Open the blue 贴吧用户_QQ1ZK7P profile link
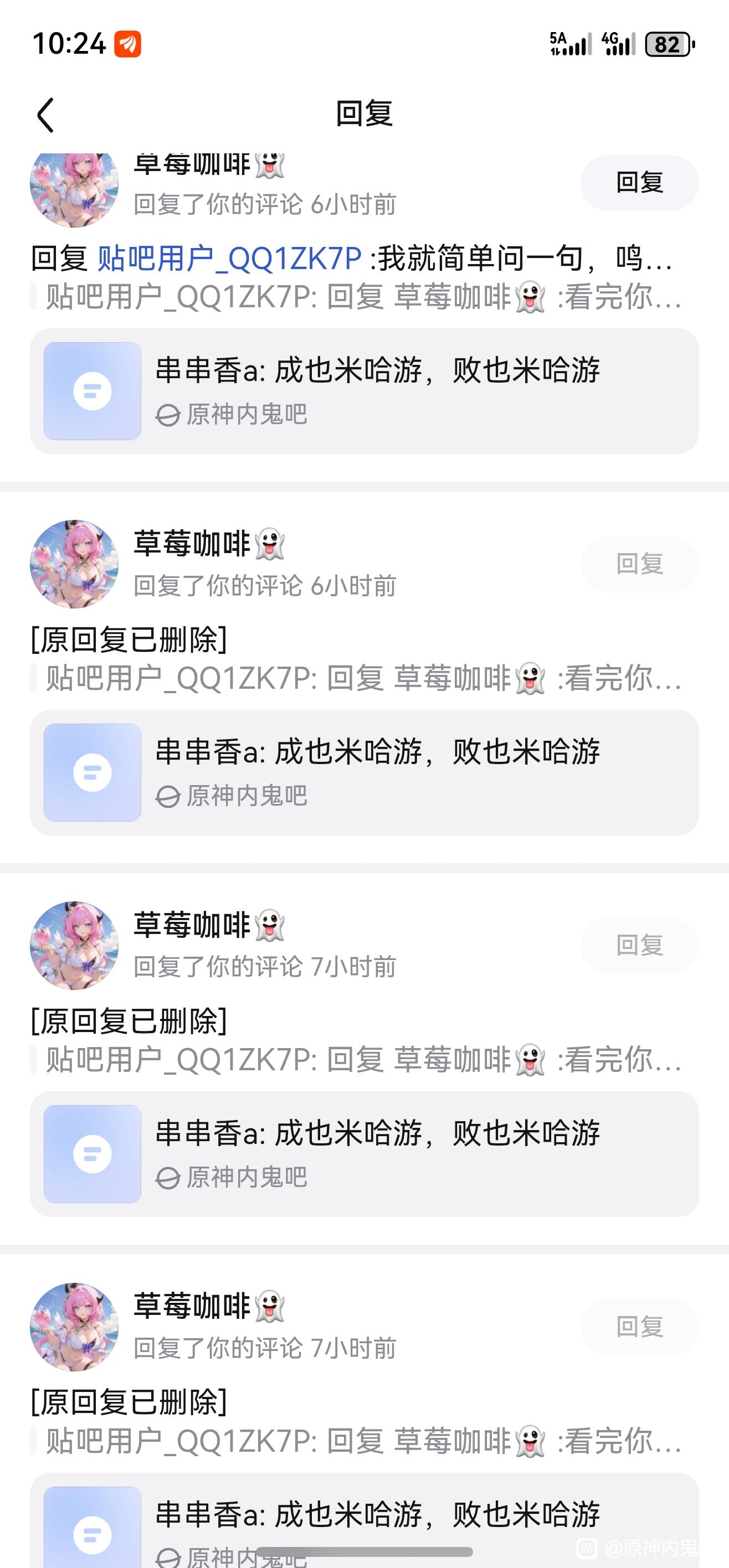 pos(229,258)
